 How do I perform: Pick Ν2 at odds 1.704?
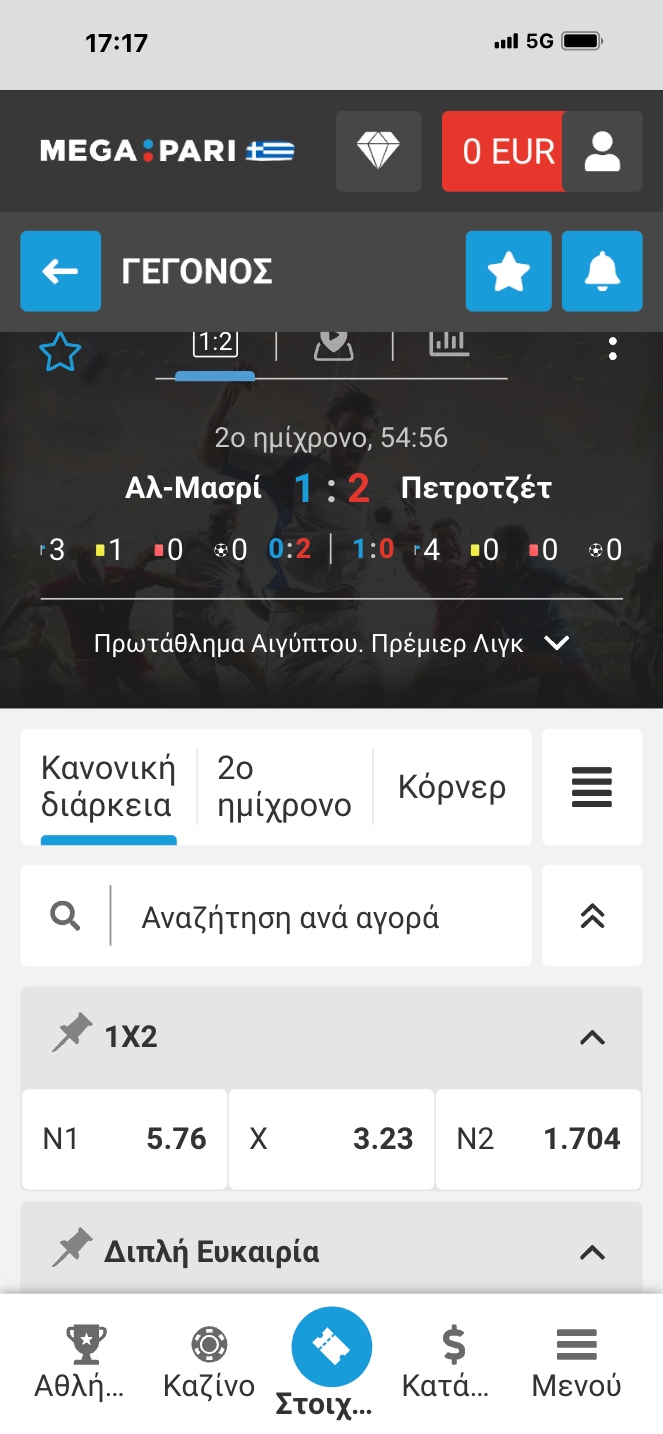[x=538, y=1139]
